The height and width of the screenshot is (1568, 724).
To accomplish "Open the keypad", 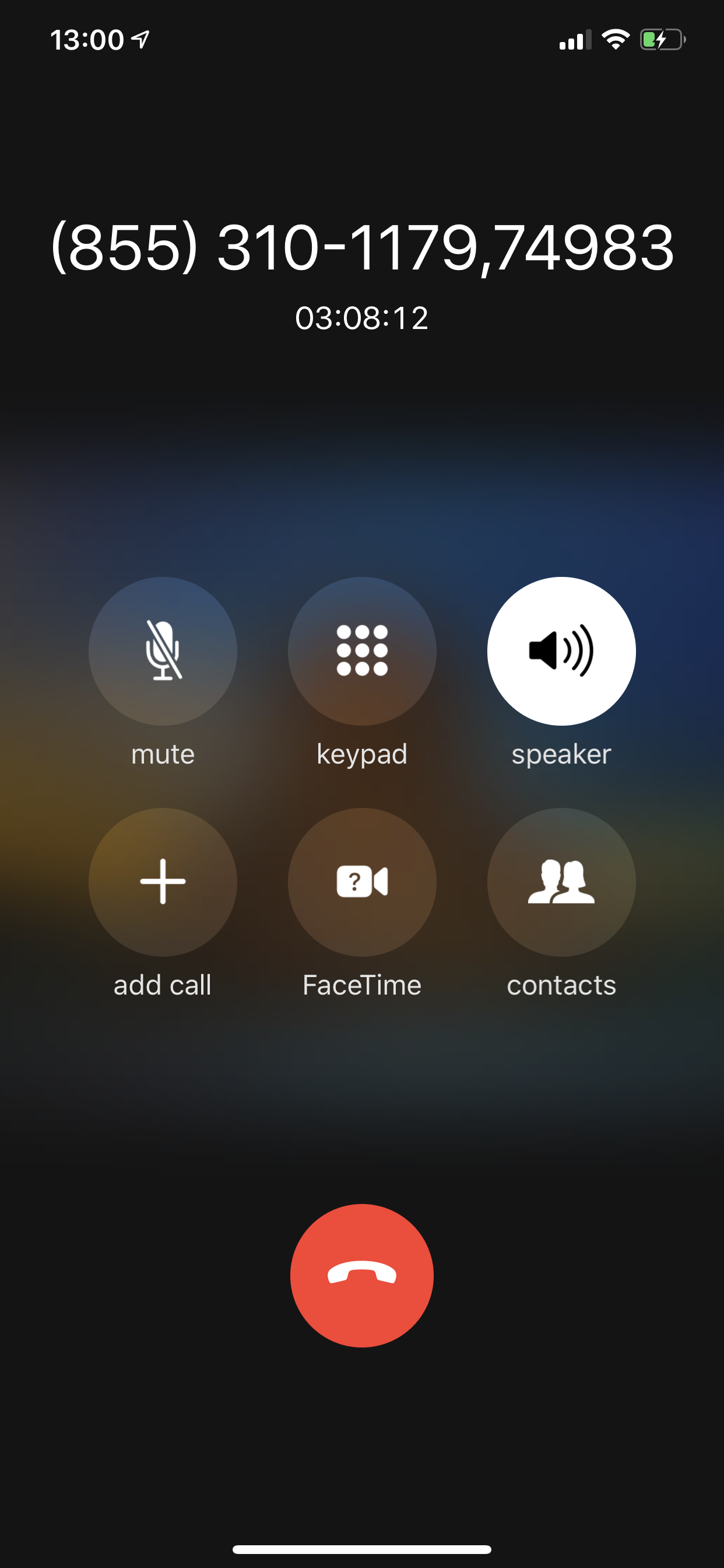I will pyautogui.click(x=362, y=650).
